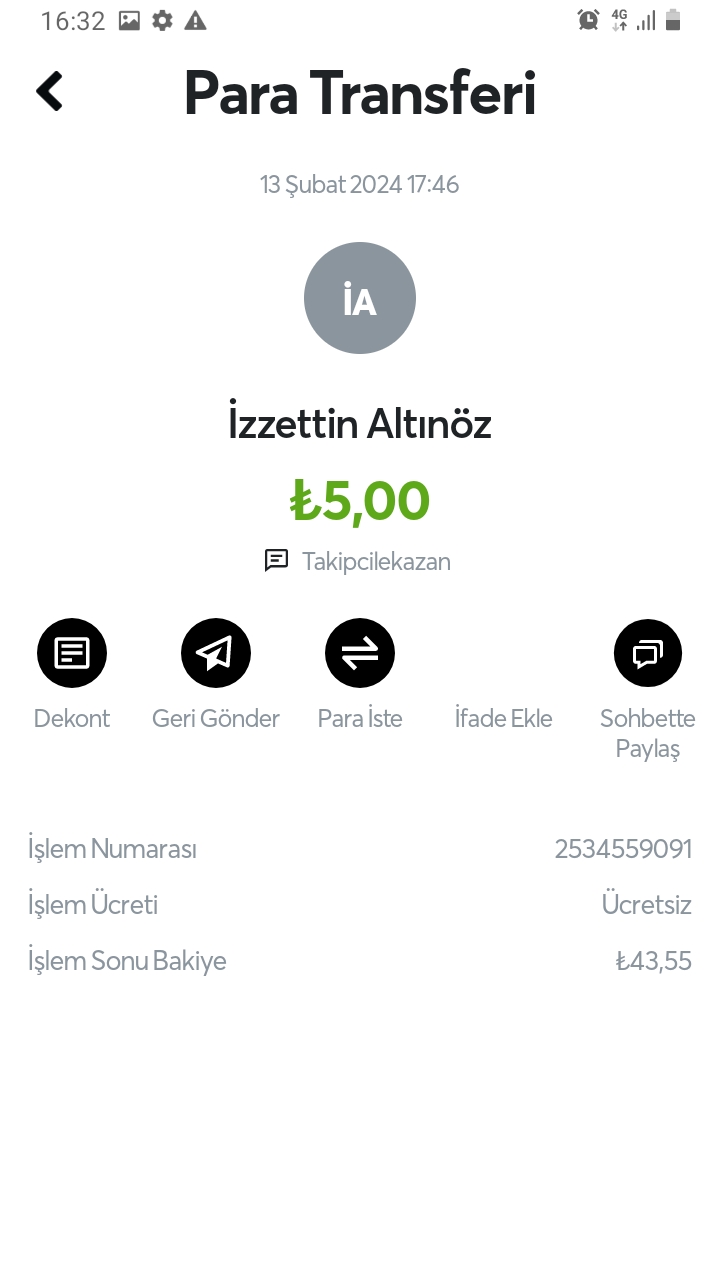Request money with Para İste
Viewport: 720px width, 1280px height.
[x=360, y=653]
